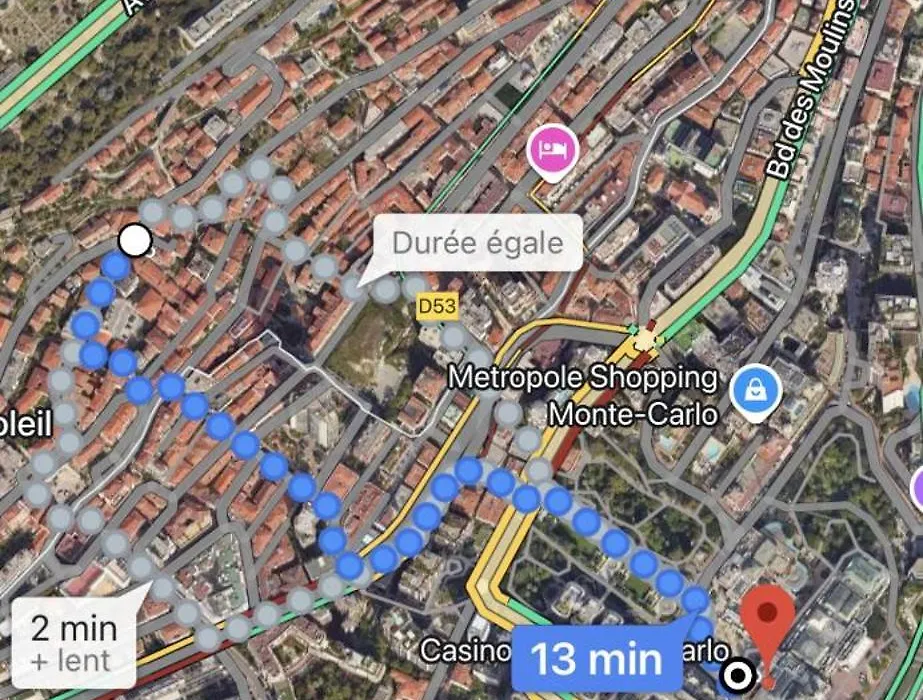Select the 13 min walking route label

596,658
